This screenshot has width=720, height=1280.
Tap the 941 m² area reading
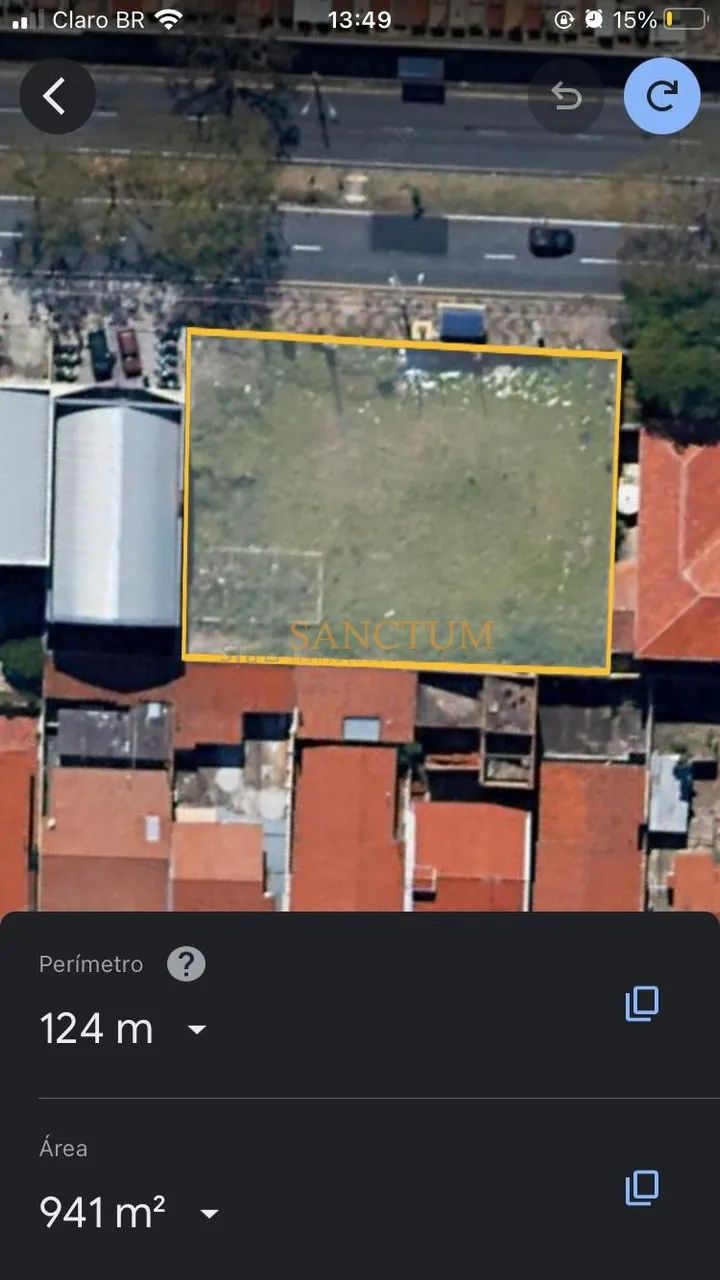[x=102, y=1212]
